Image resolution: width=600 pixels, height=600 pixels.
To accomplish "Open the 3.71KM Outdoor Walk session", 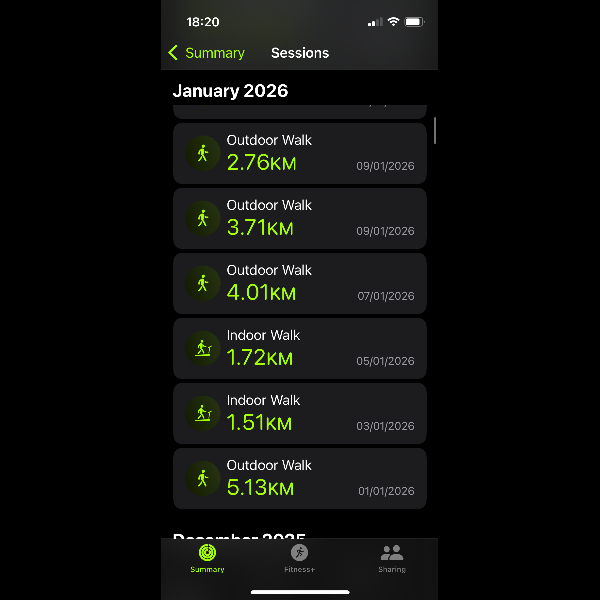I will [x=299, y=218].
